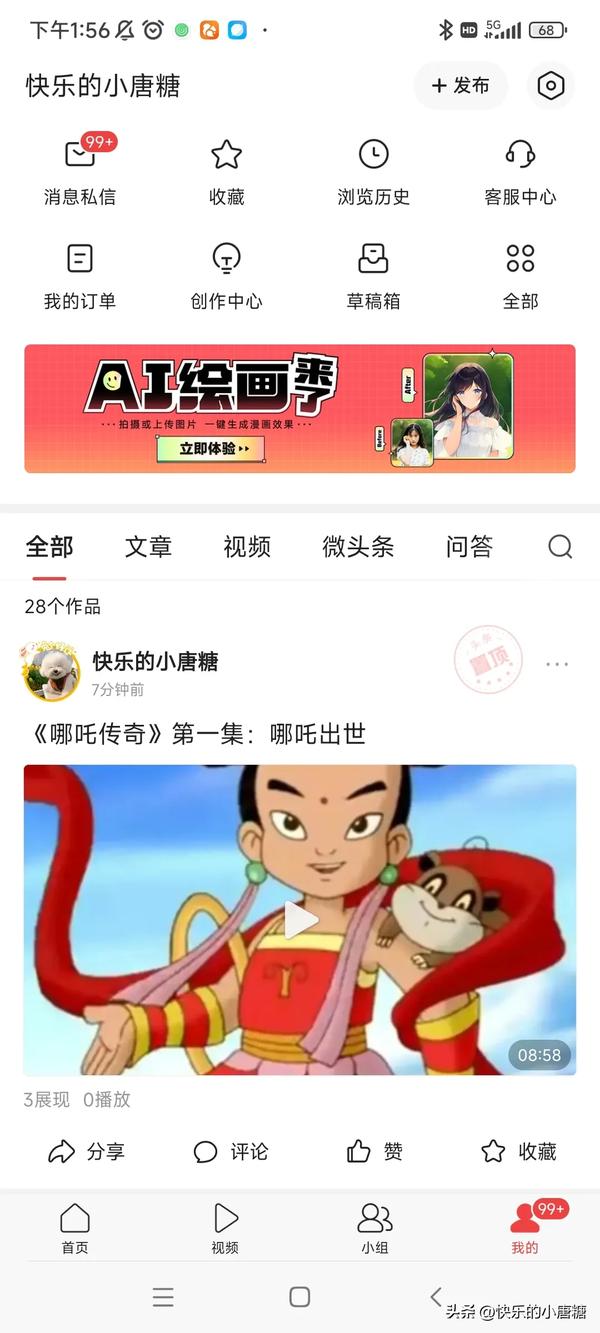Search works with the magnifier icon

[x=560, y=547]
